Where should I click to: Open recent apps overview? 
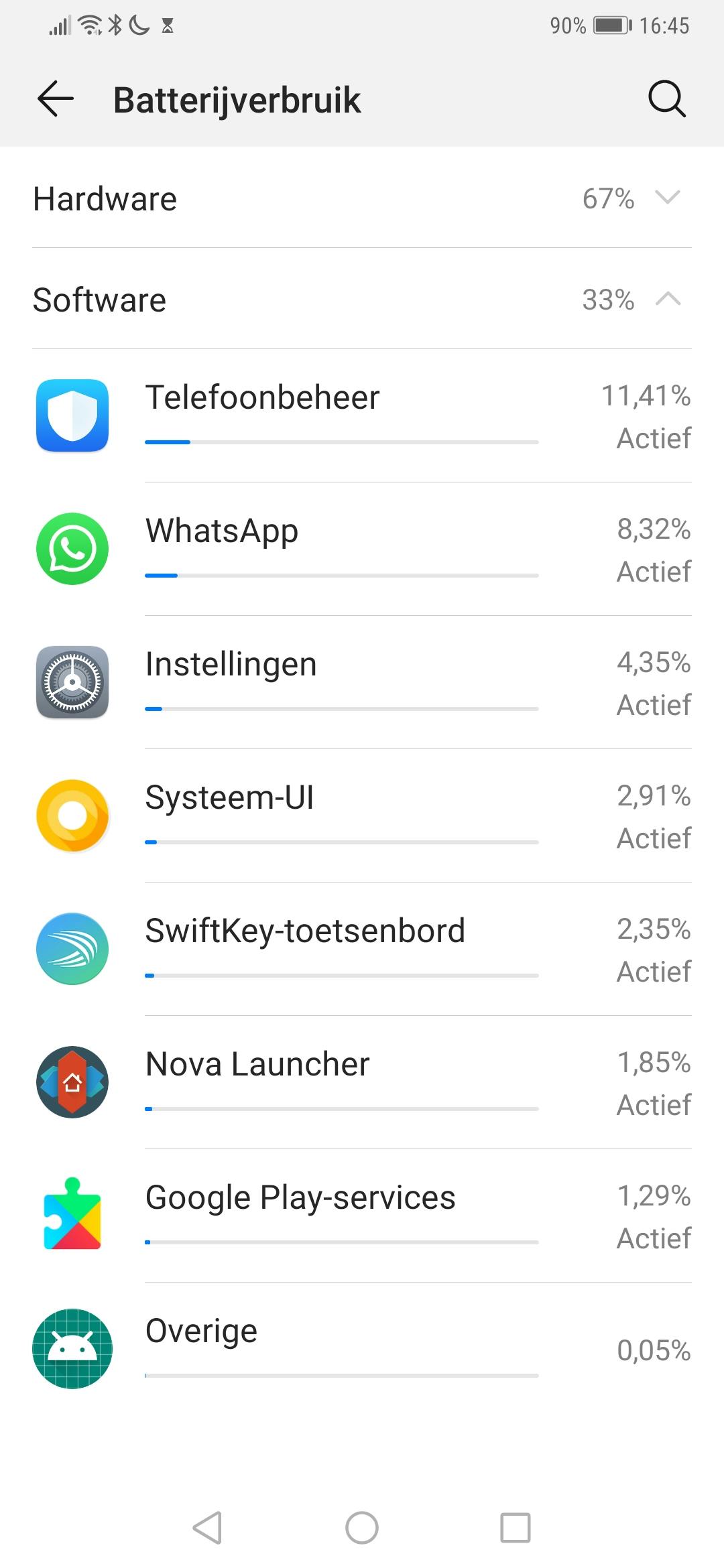point(515,1528)
